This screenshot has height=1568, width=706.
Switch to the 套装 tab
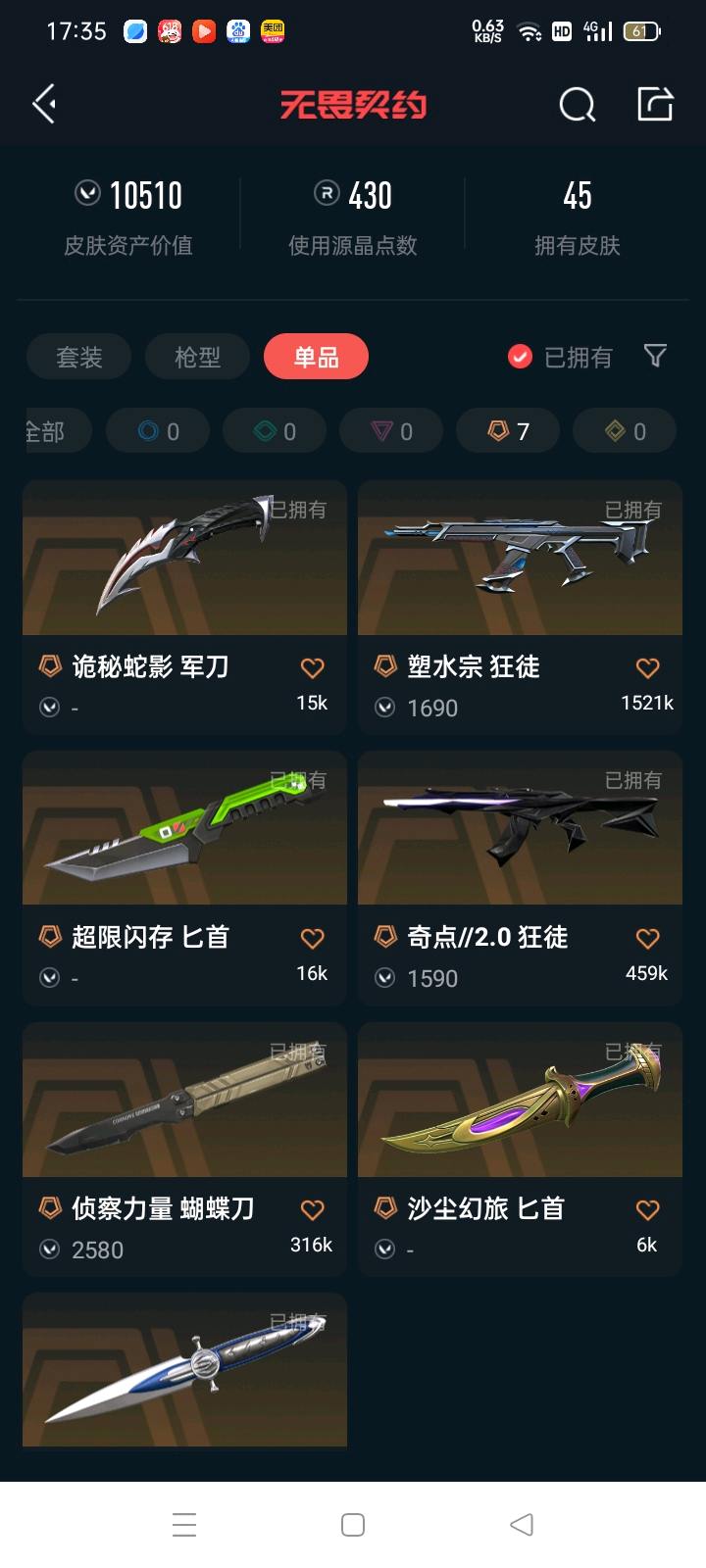pos(78,357)
